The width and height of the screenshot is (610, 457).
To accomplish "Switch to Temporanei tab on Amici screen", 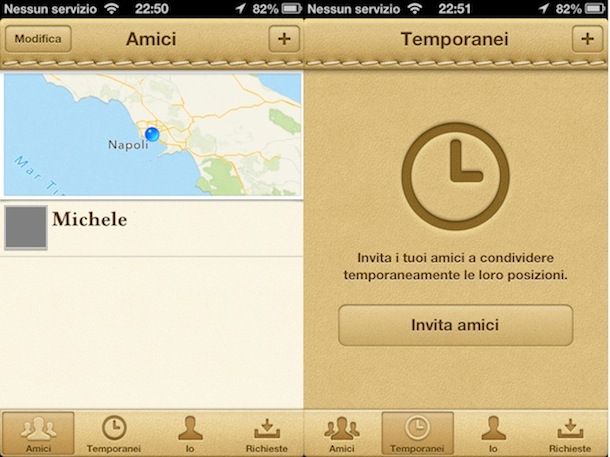I will (x=114, y=433).
